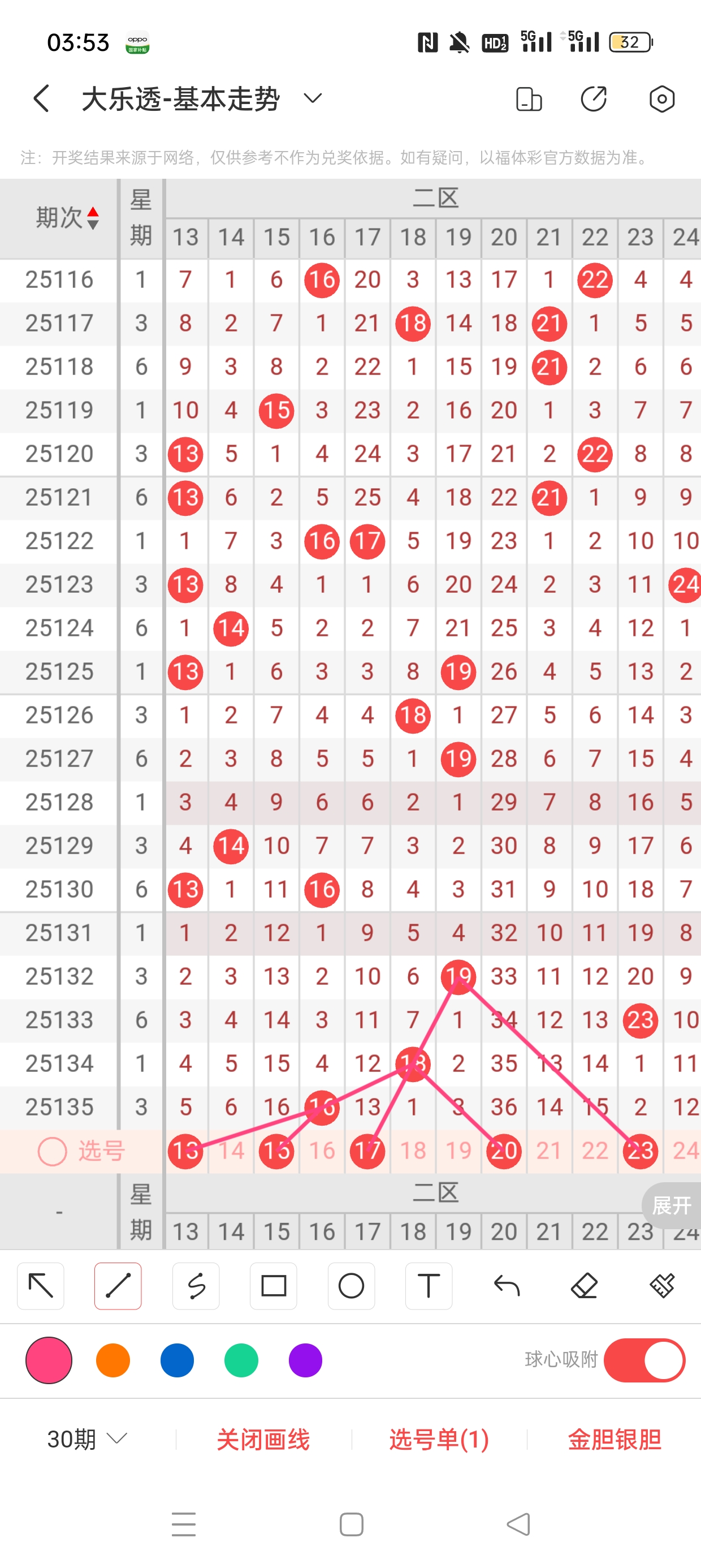
Task: Choose the freehand curve tool
Action: (x=196, y=1286)
